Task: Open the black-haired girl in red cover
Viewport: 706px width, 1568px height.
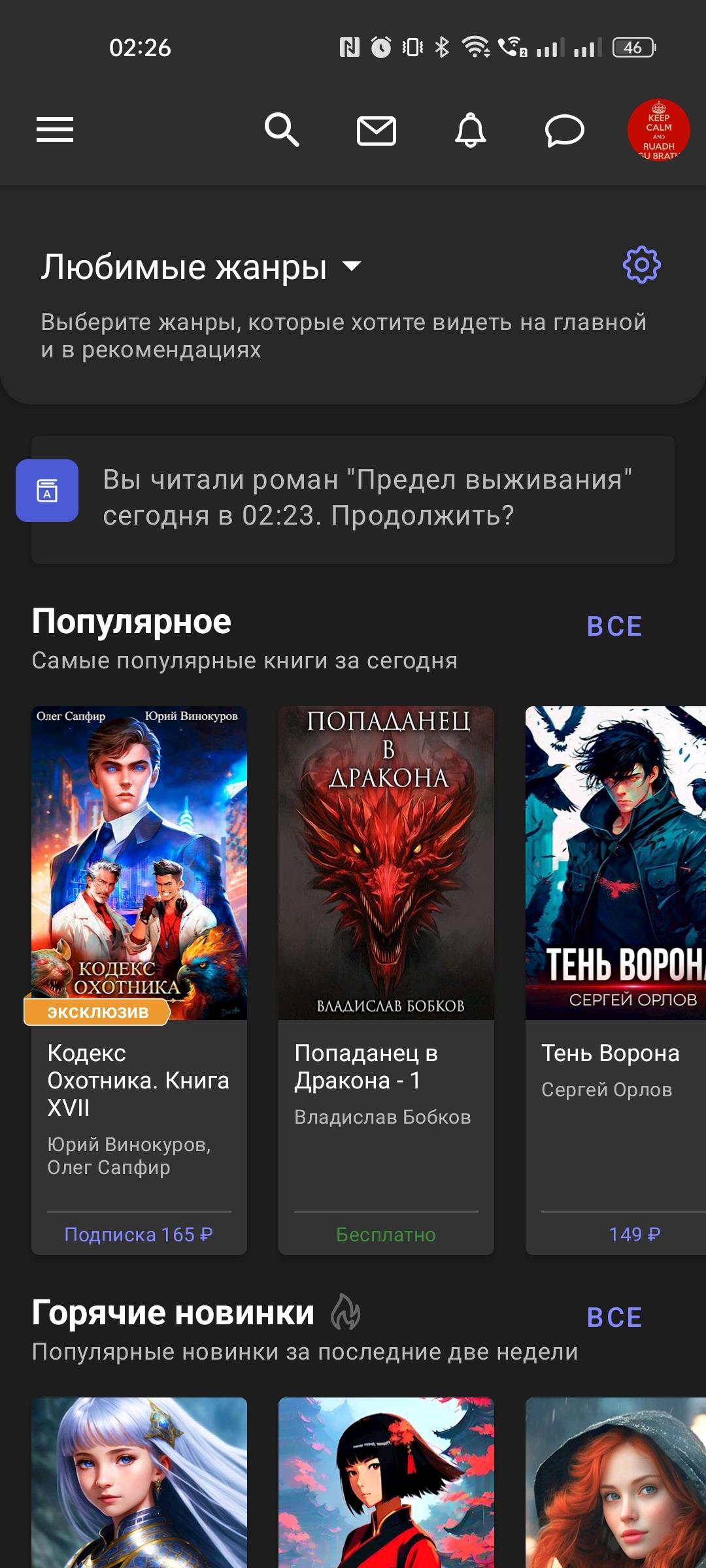Action: pyautogui.click(x=386, y=1483)
